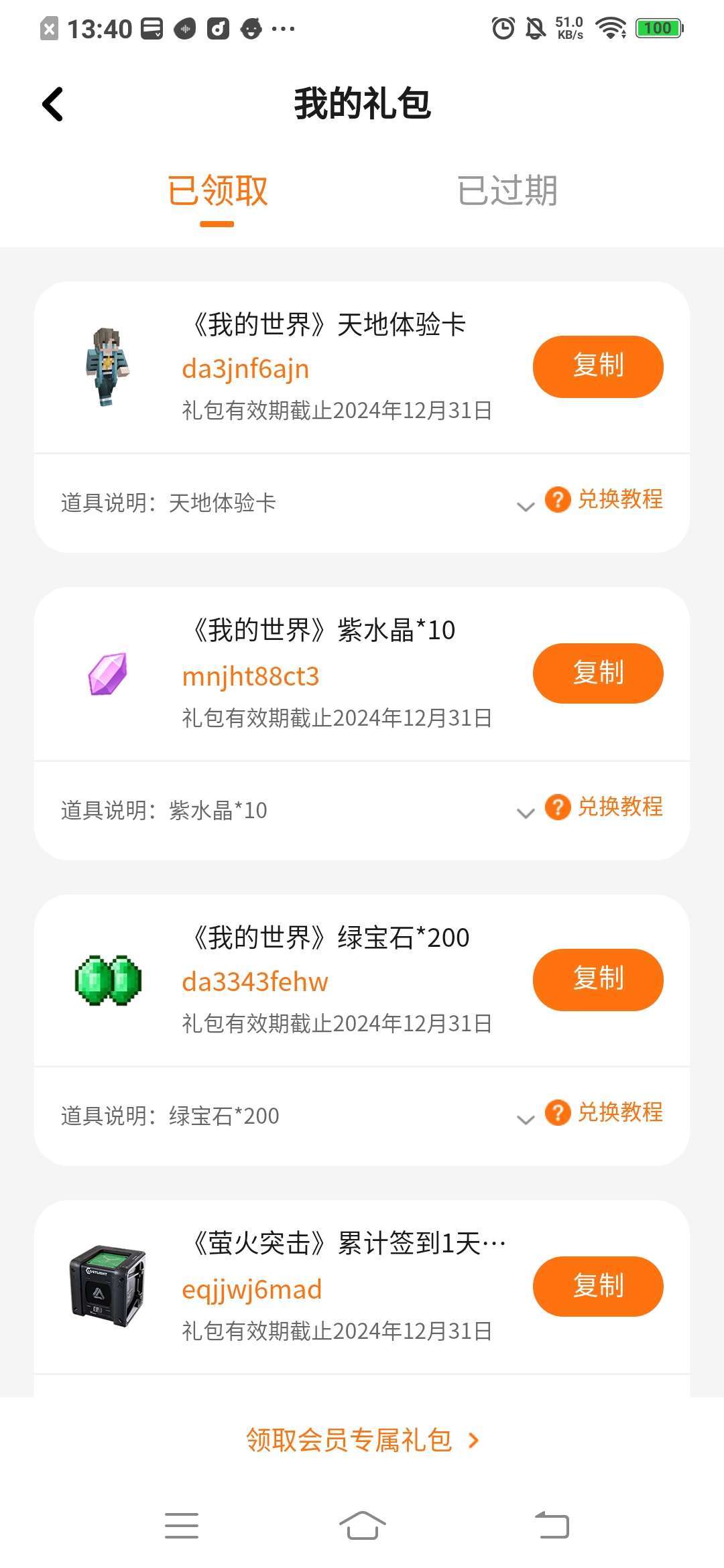Image resolution: width=724 pixels, height=1568 pixels.
Task: Go to the system home screen
Action: pyautogui.click(x=362, y=1526)
